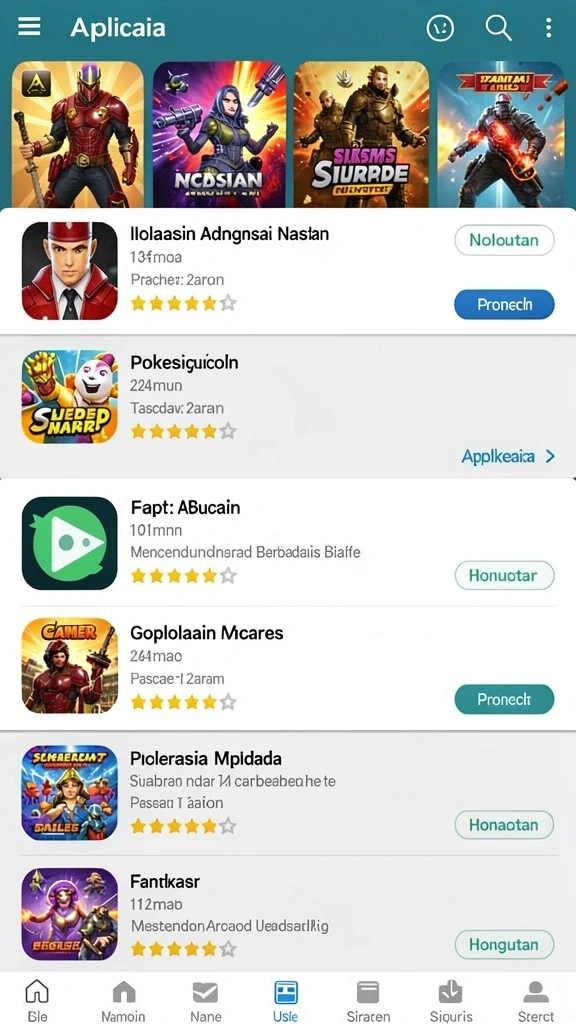
Task: Open the NCDSIAN banner tile
Action: coord(219,134)
